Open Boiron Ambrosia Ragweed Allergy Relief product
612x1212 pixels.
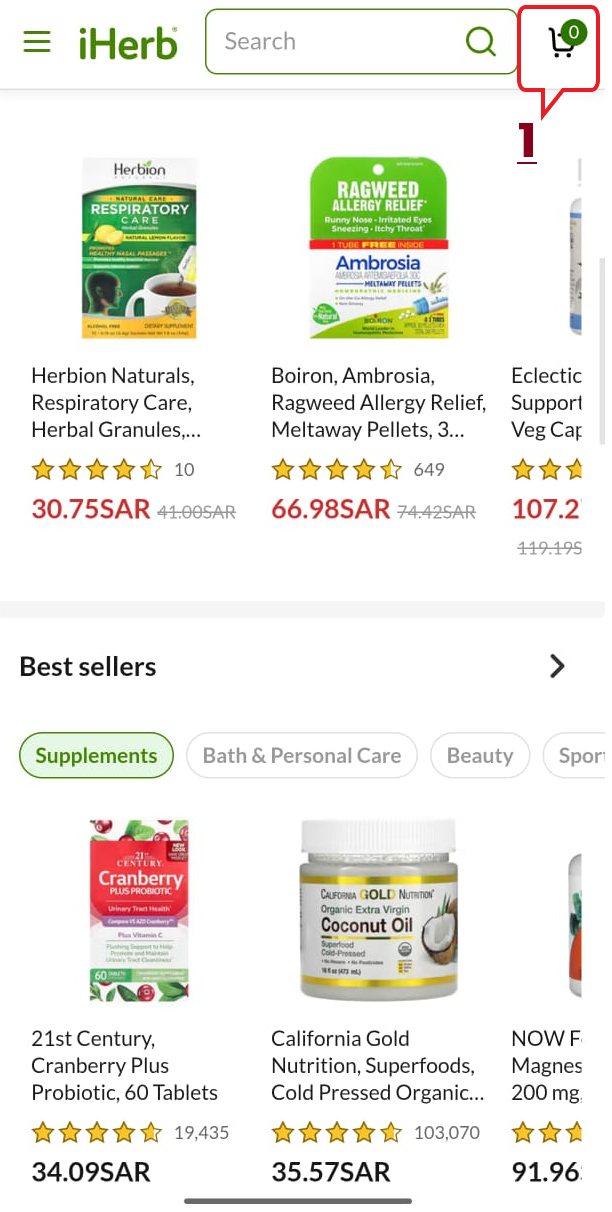click(x=377, y=250)
